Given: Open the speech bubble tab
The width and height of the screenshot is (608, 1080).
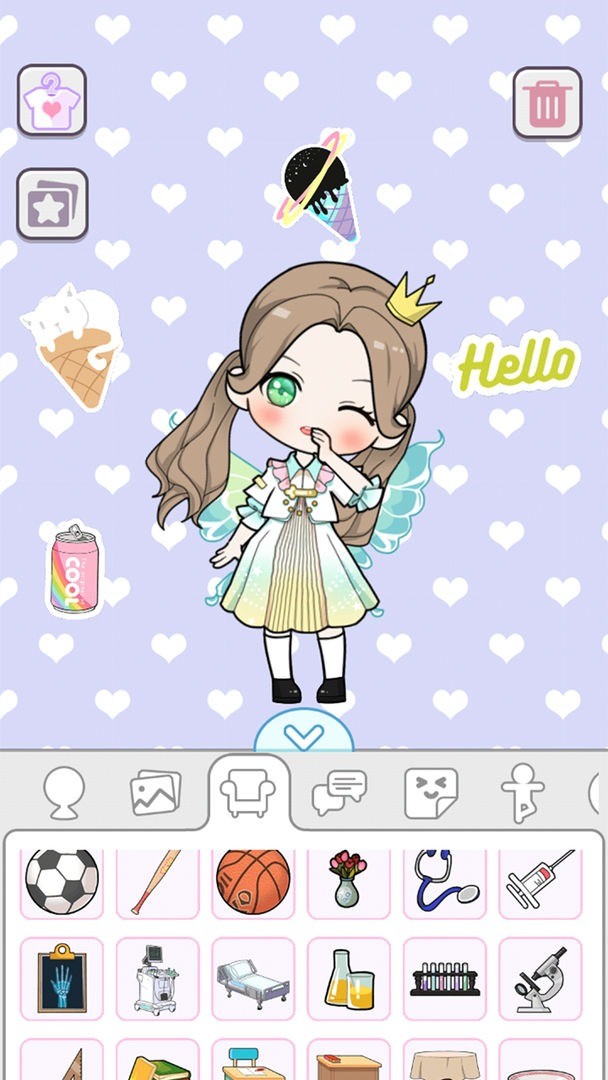Looking at the screenshot, I should (x=339, y=793).
